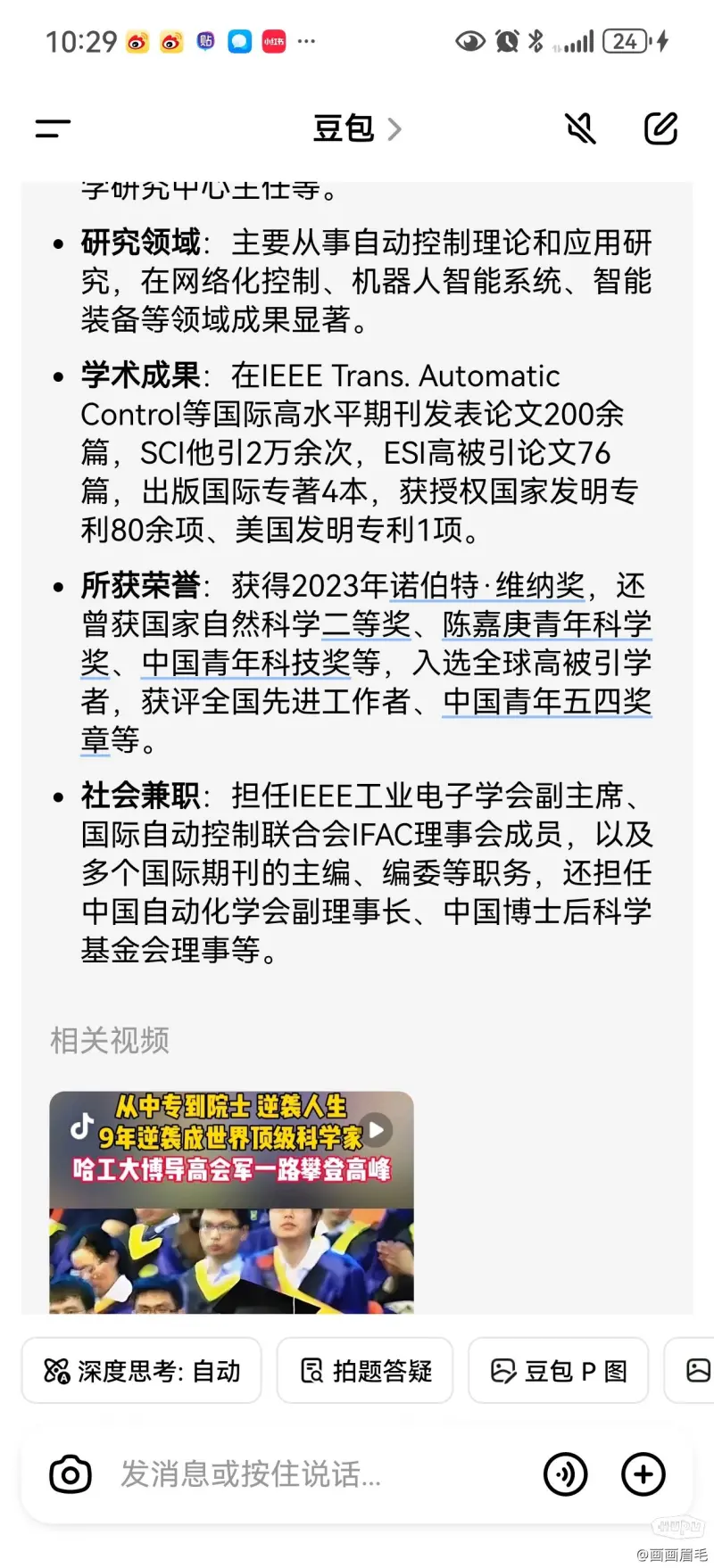
Task: Select the 拍题答疑 chip
Action: (x=365, y=1371)
